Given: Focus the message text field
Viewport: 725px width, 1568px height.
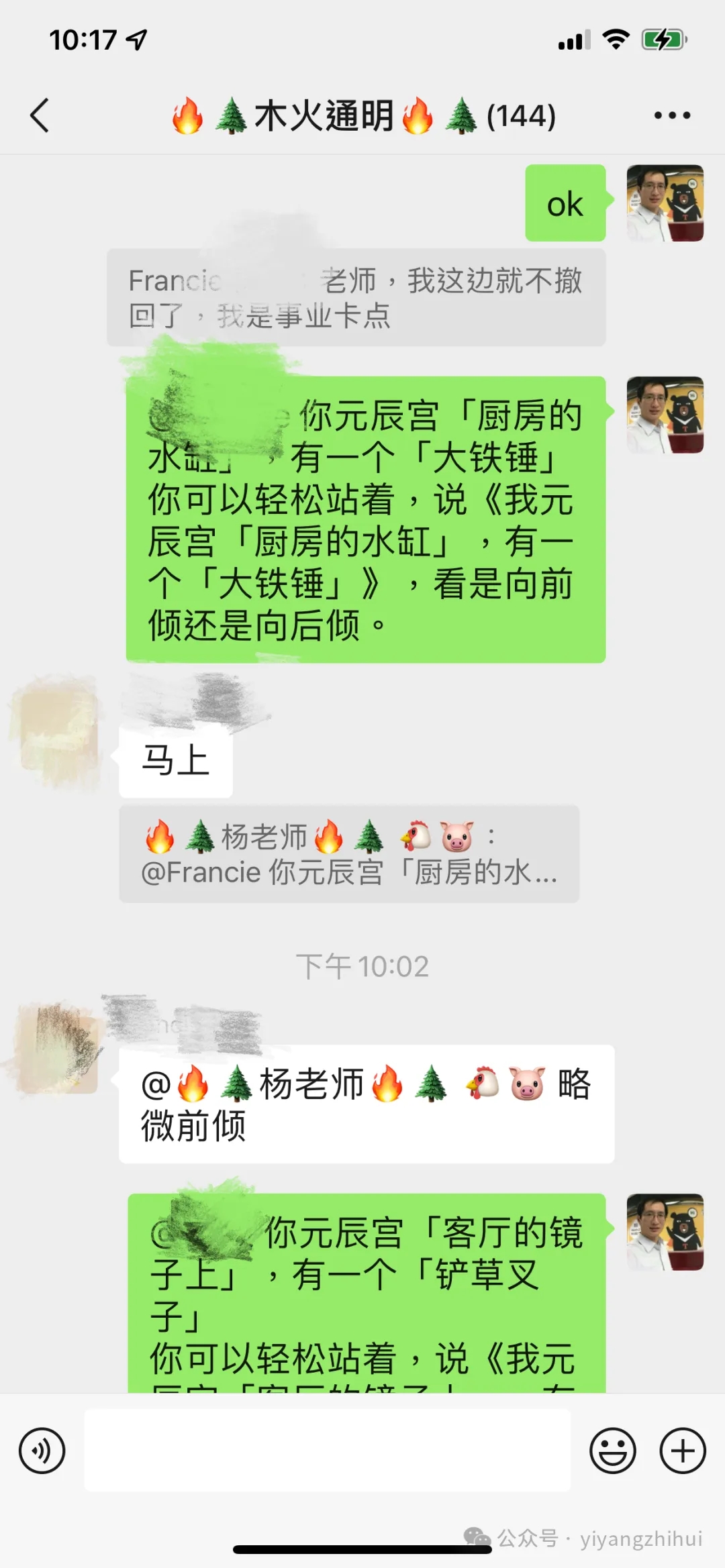Looking at the screenshot, I should pos(327,1450).
